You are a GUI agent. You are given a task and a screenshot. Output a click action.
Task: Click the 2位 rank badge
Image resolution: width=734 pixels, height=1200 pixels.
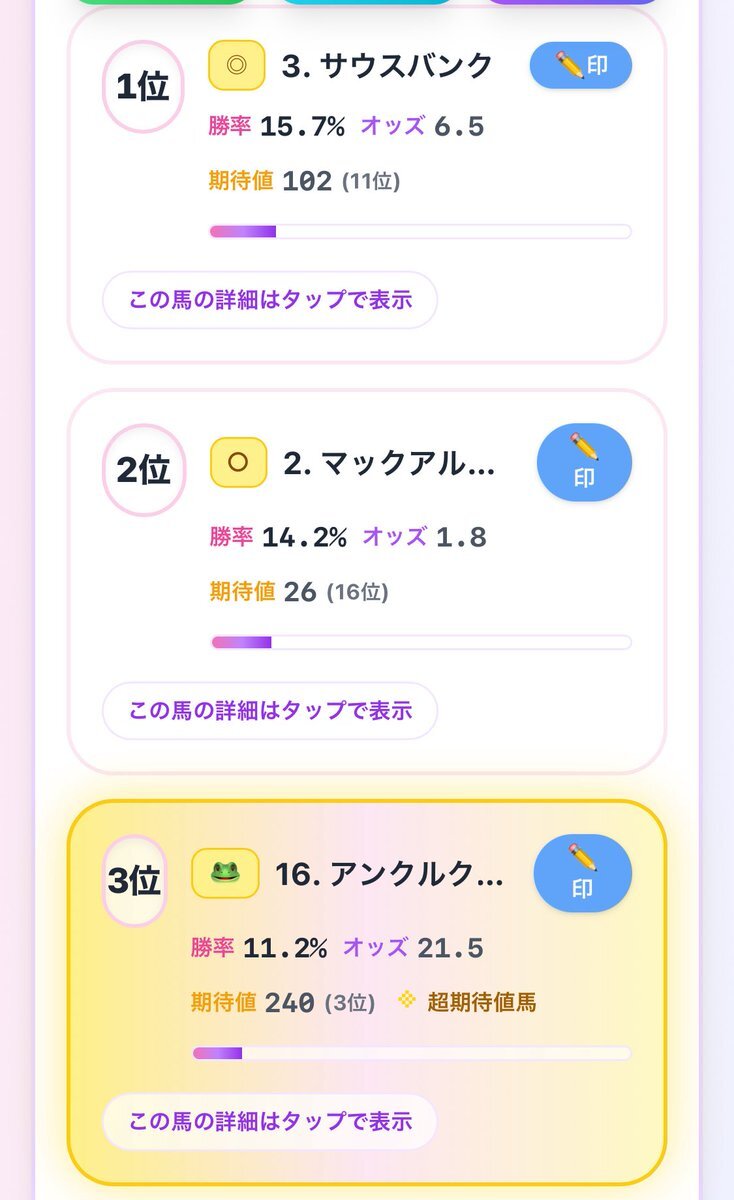[143, 468]
